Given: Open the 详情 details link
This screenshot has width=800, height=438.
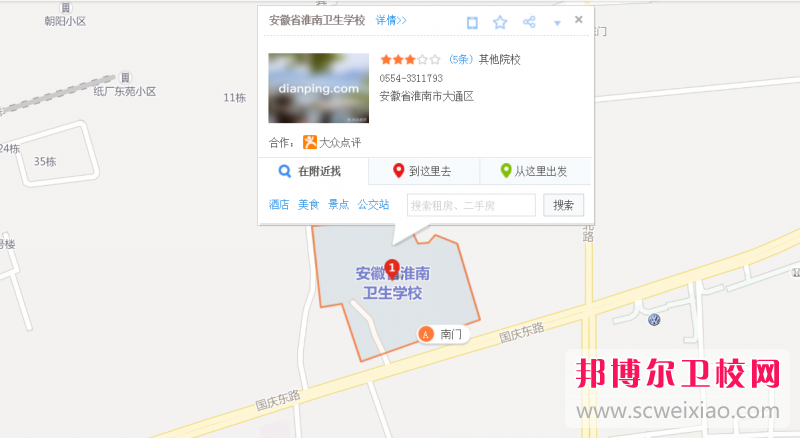Looking at the screenshot, I should tap(390, 20).
